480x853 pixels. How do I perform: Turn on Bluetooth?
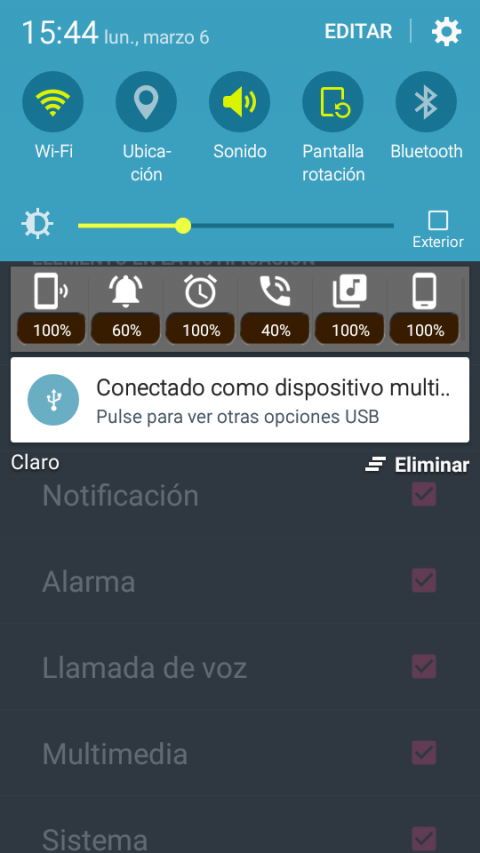(426, 102)
